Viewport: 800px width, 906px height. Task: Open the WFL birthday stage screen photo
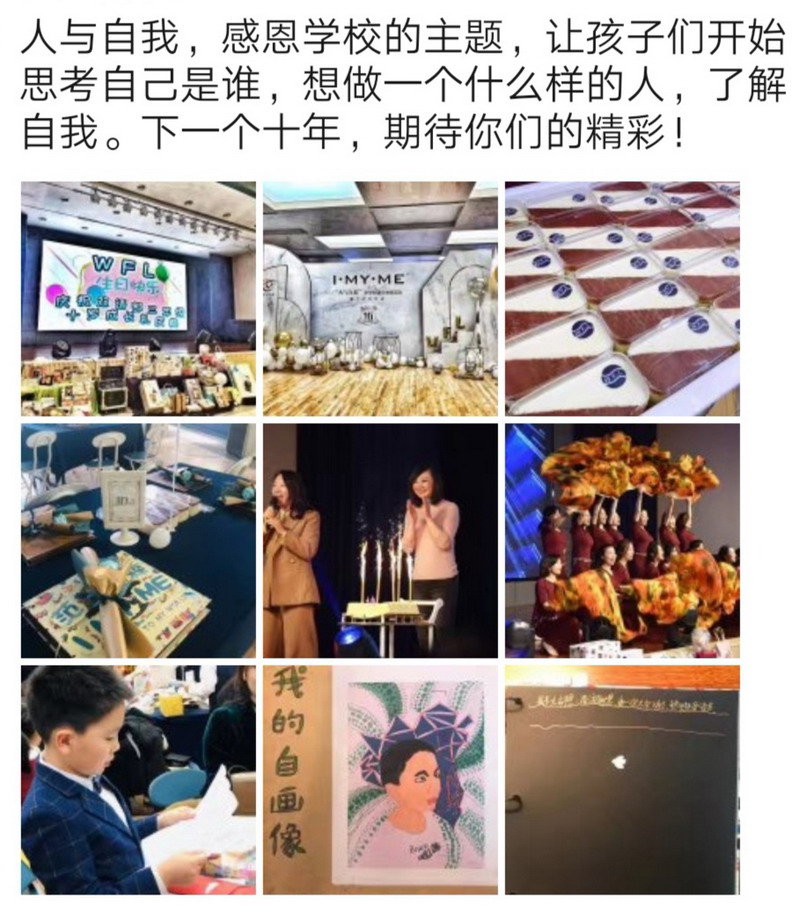[x=138, y=298]
